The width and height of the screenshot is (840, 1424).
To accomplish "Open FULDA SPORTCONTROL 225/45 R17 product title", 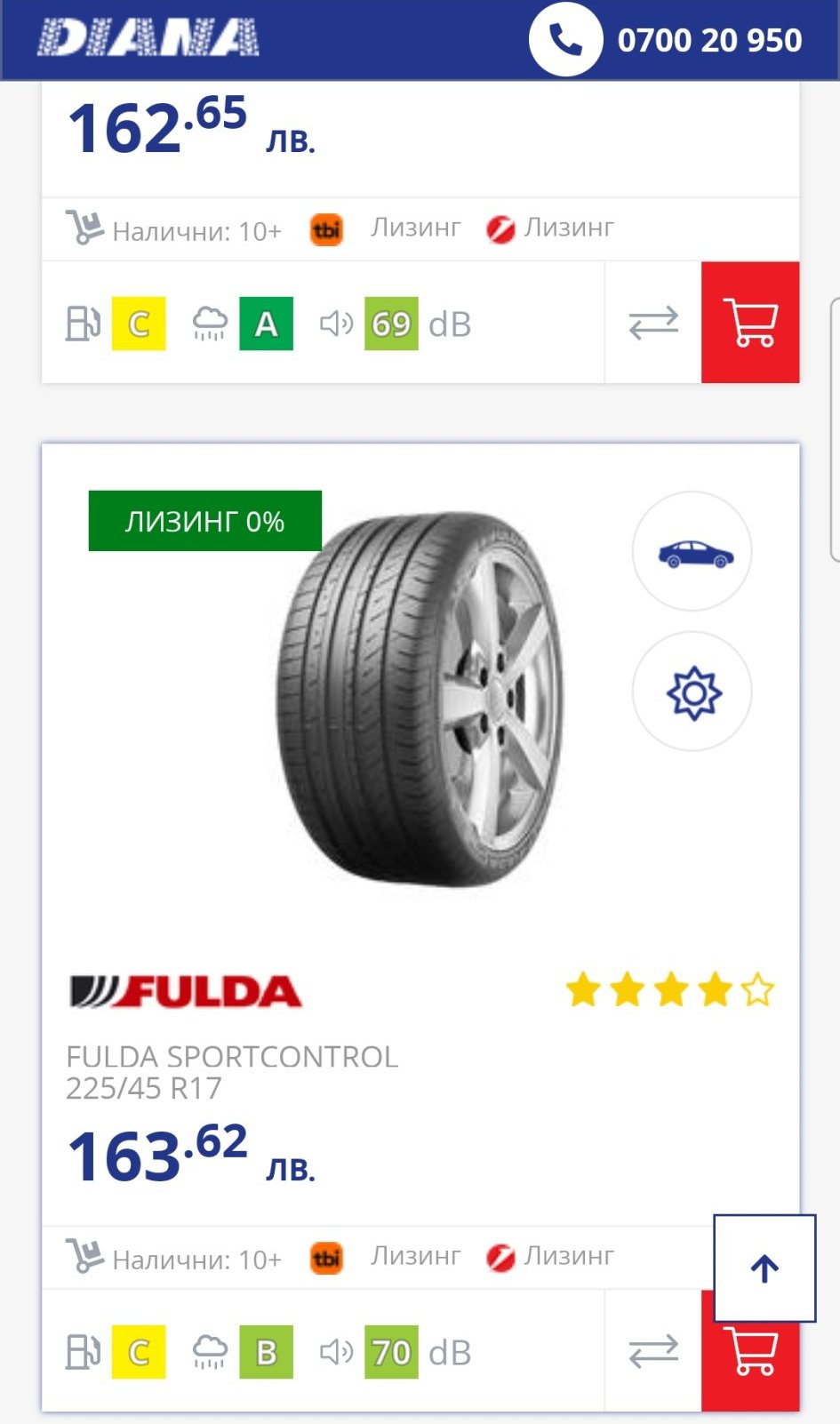I will click(x=232, y=1071).
